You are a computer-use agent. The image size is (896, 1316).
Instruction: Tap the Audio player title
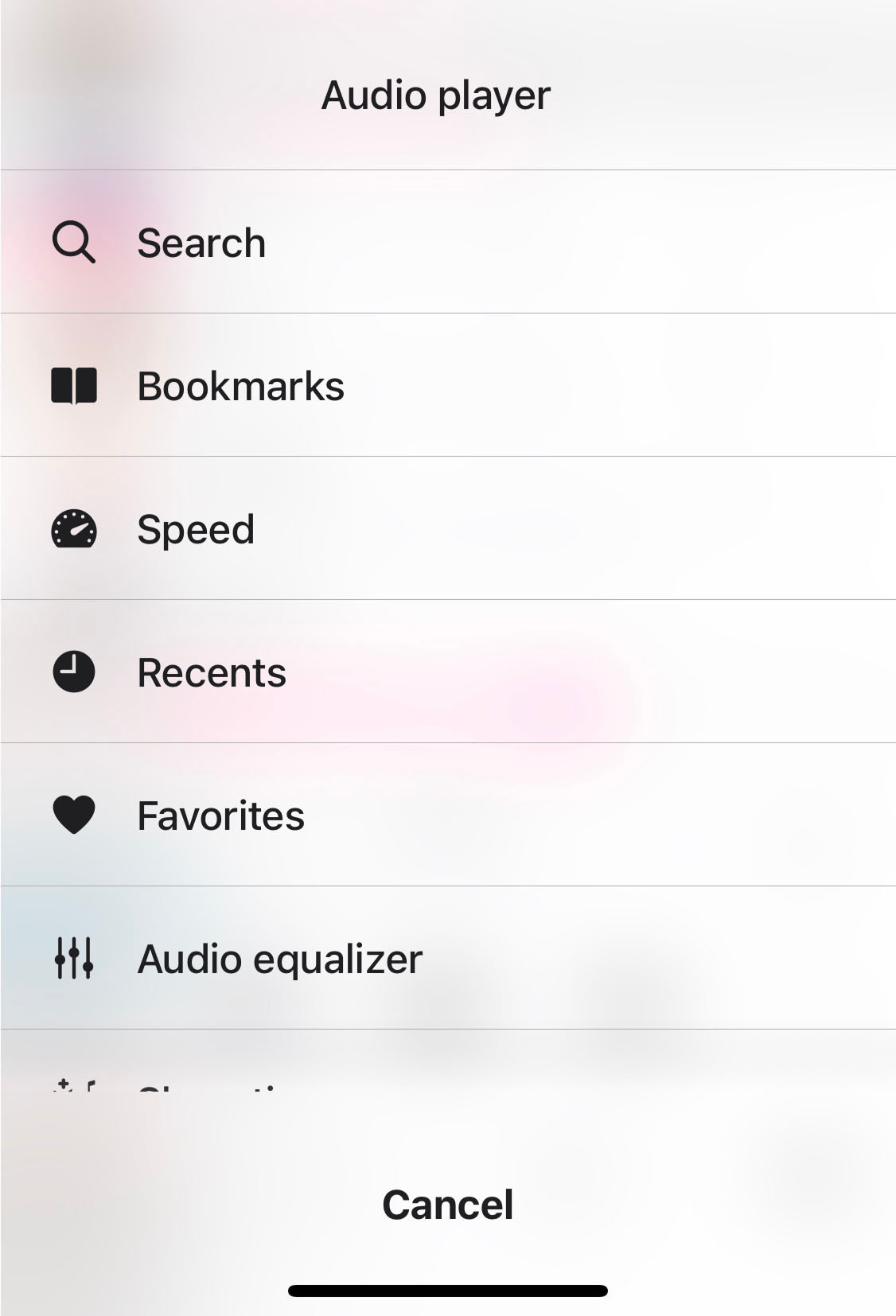[x=435, y=94]
